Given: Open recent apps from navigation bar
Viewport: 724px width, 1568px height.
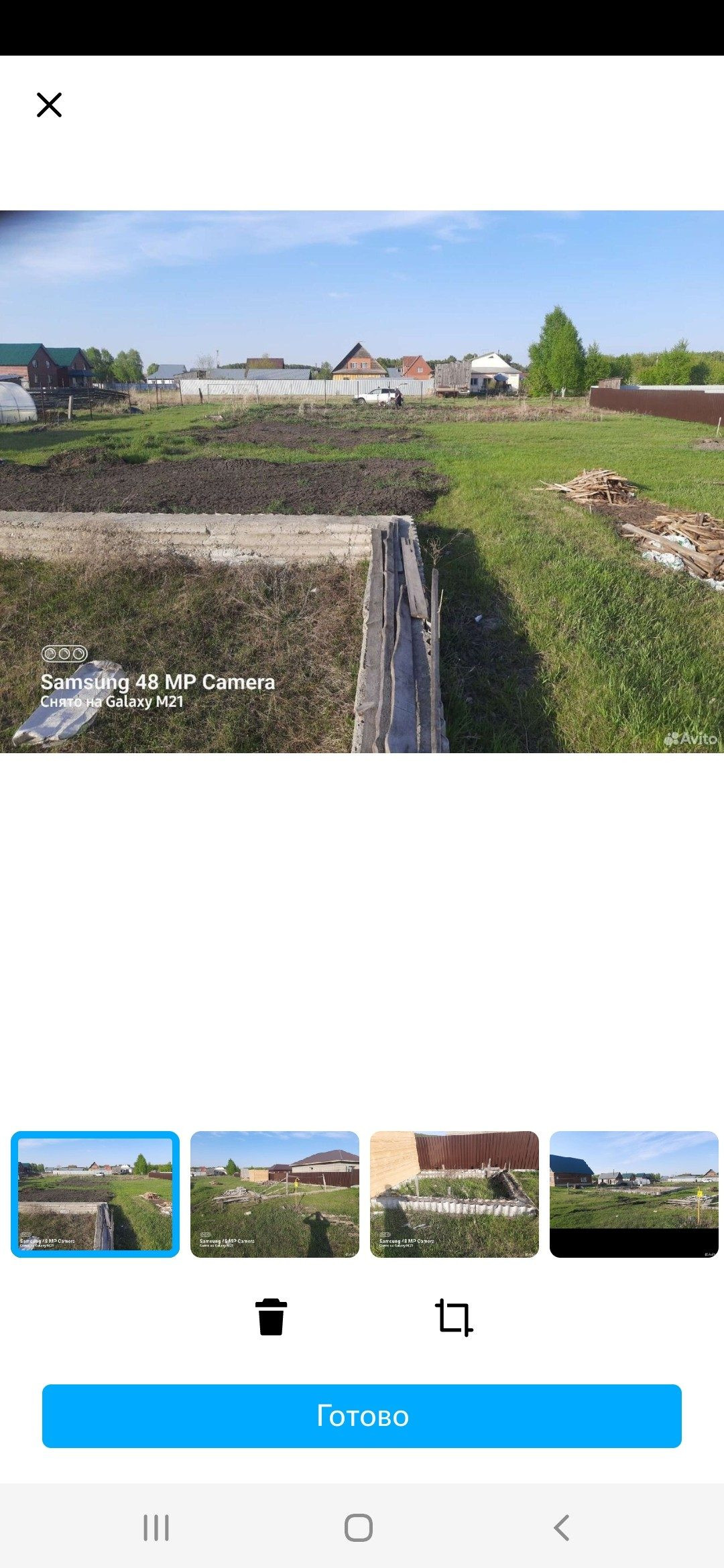Looking at the screenshot, I should pos(156,1528).
